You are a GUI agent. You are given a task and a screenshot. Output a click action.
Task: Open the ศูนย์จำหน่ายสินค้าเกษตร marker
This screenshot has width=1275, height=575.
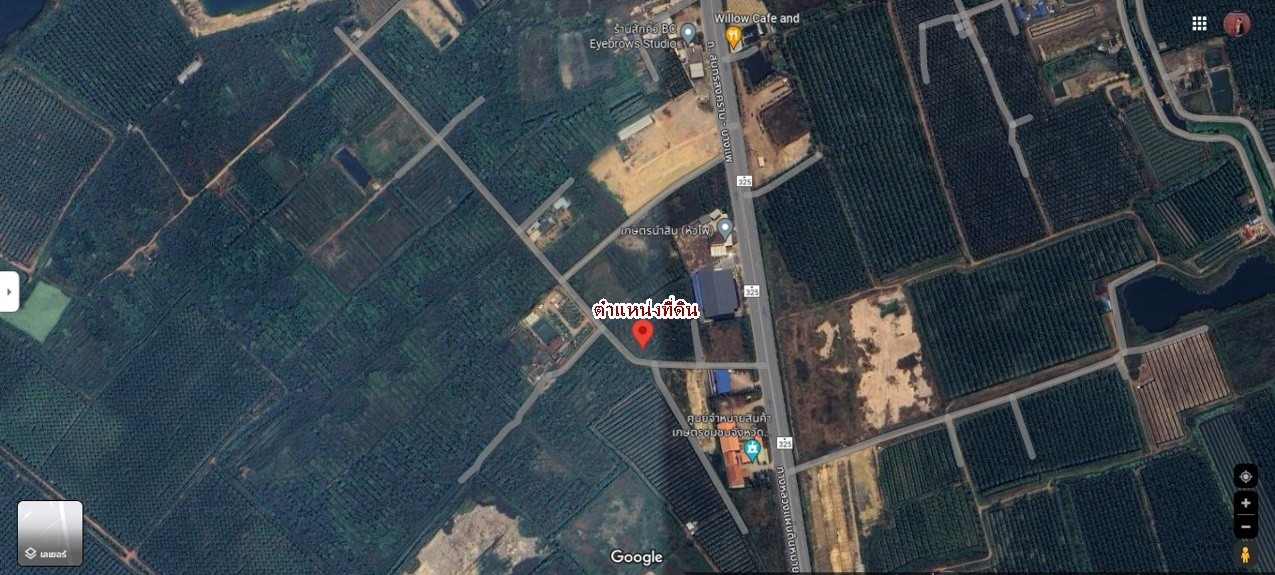coord(751,449)
